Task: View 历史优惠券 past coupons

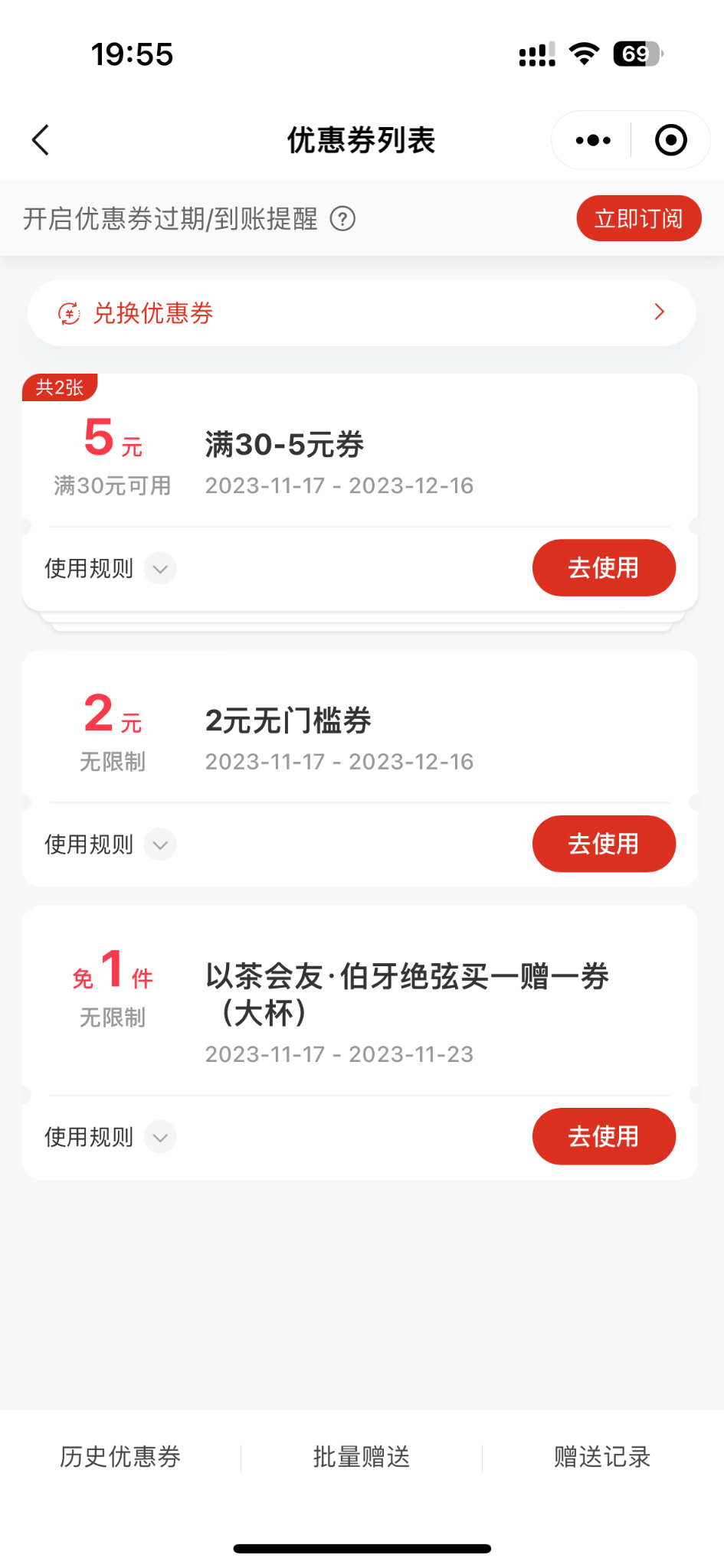Action: [120, 1457]
